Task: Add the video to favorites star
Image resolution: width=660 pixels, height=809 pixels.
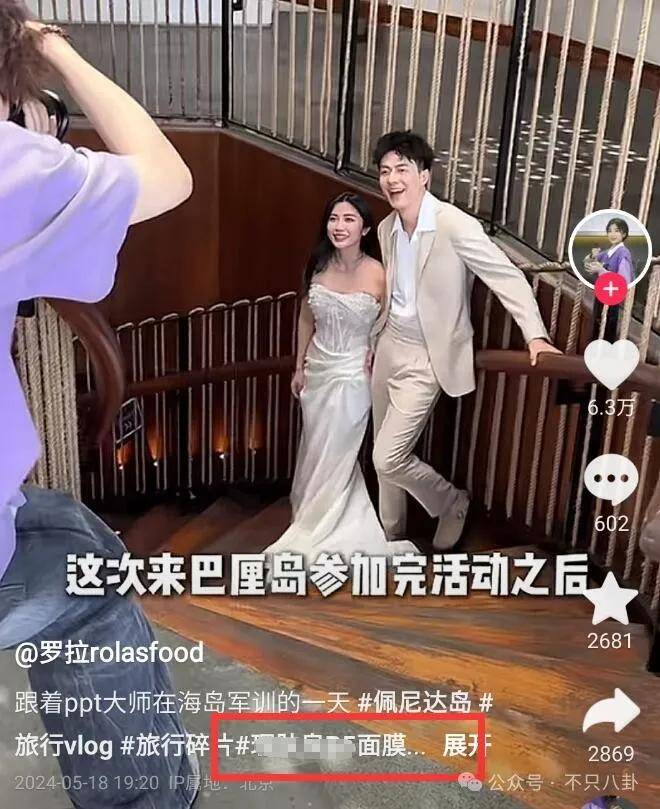Action: 611,600
